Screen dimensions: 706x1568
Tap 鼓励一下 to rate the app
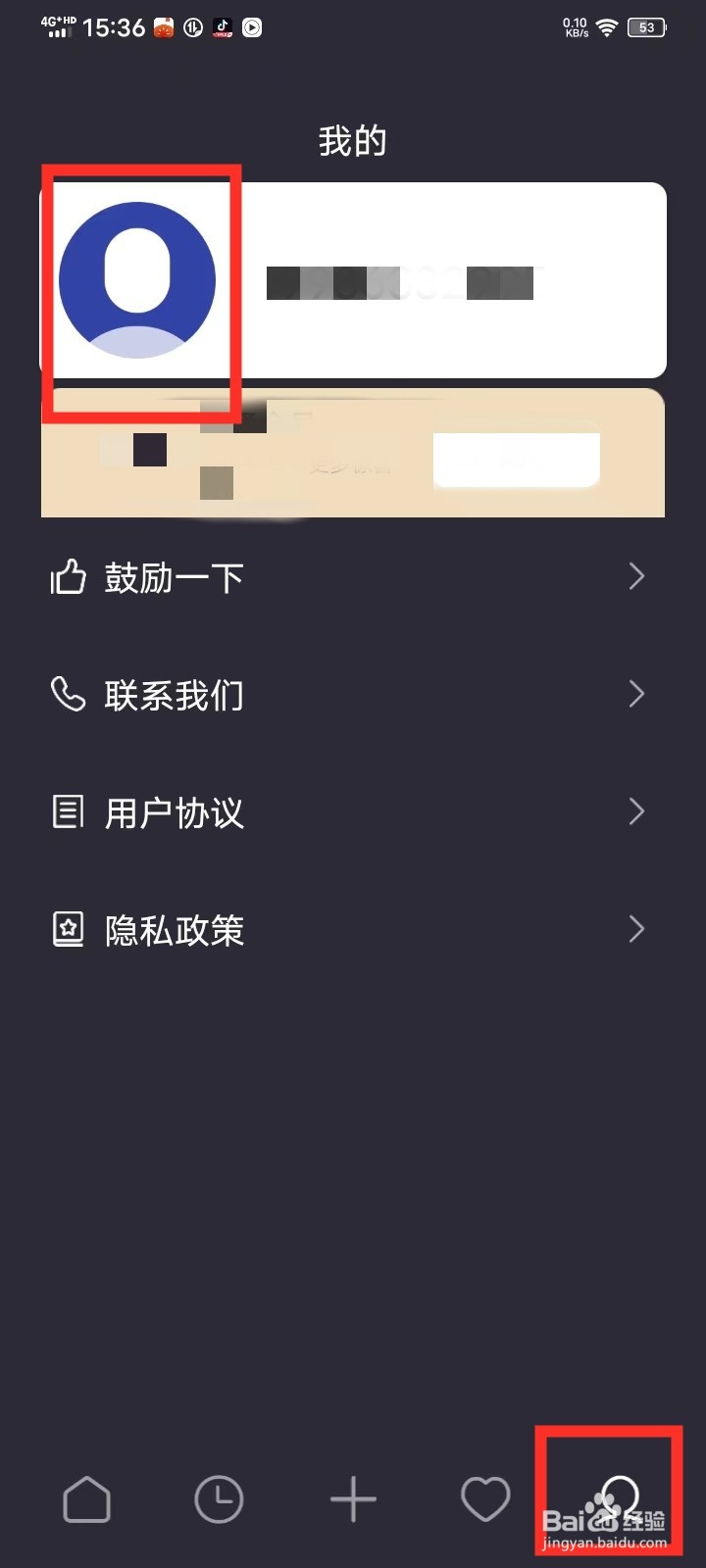click(174, 578)
